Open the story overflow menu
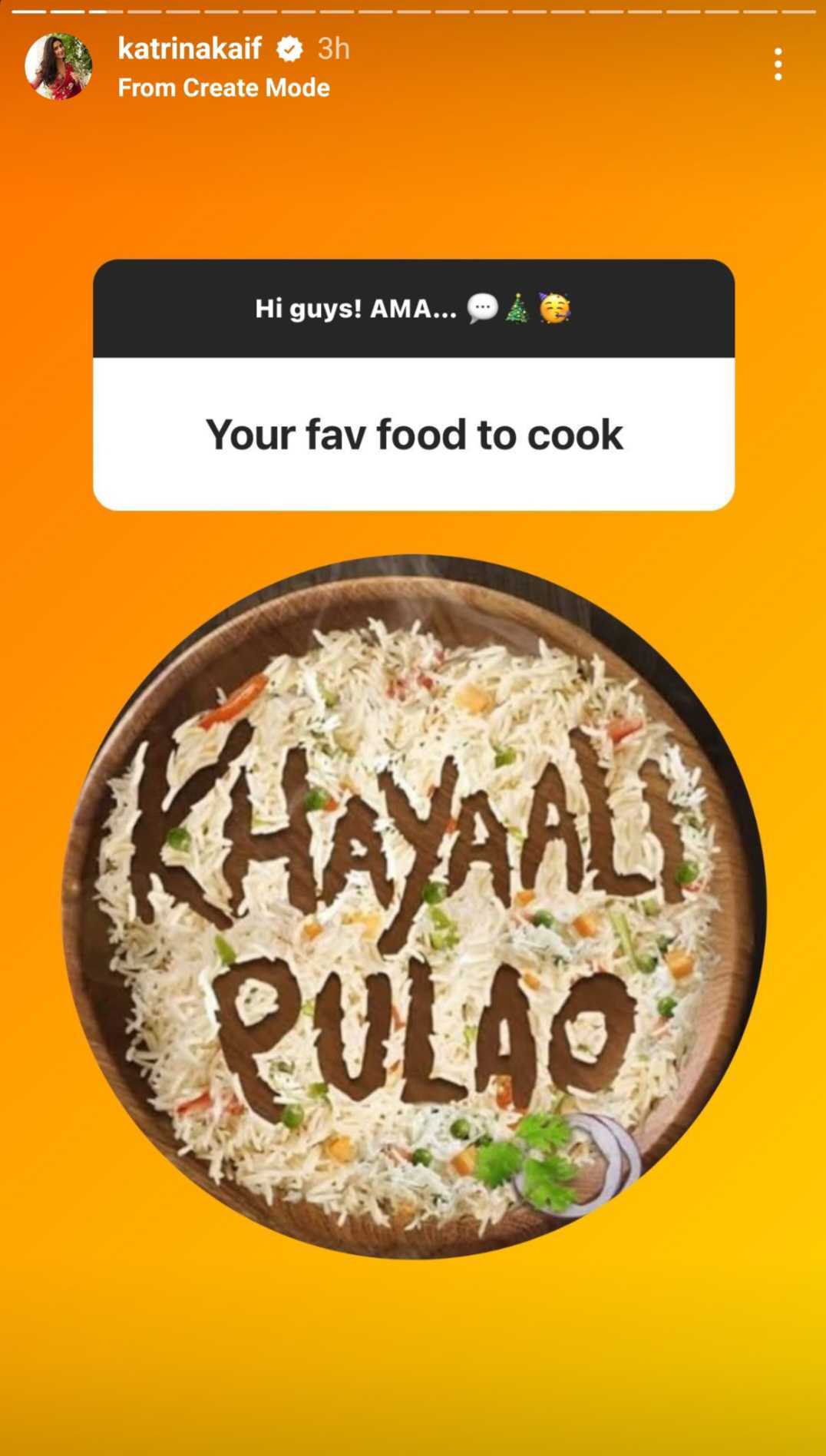This screenshot has width=826, height=1456. [778, 65]
